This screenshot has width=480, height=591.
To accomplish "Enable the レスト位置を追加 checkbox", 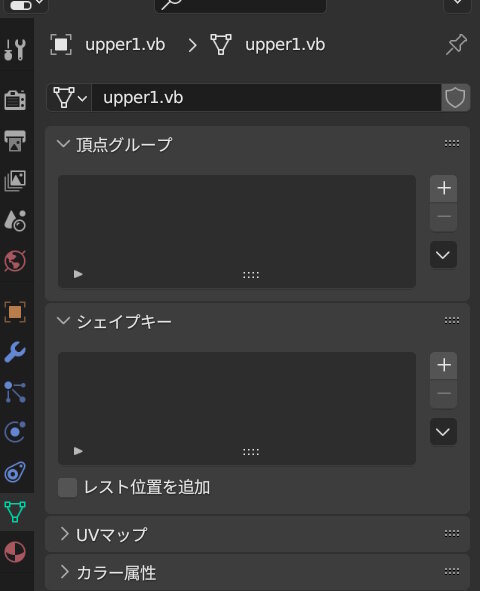I will 67,488.
